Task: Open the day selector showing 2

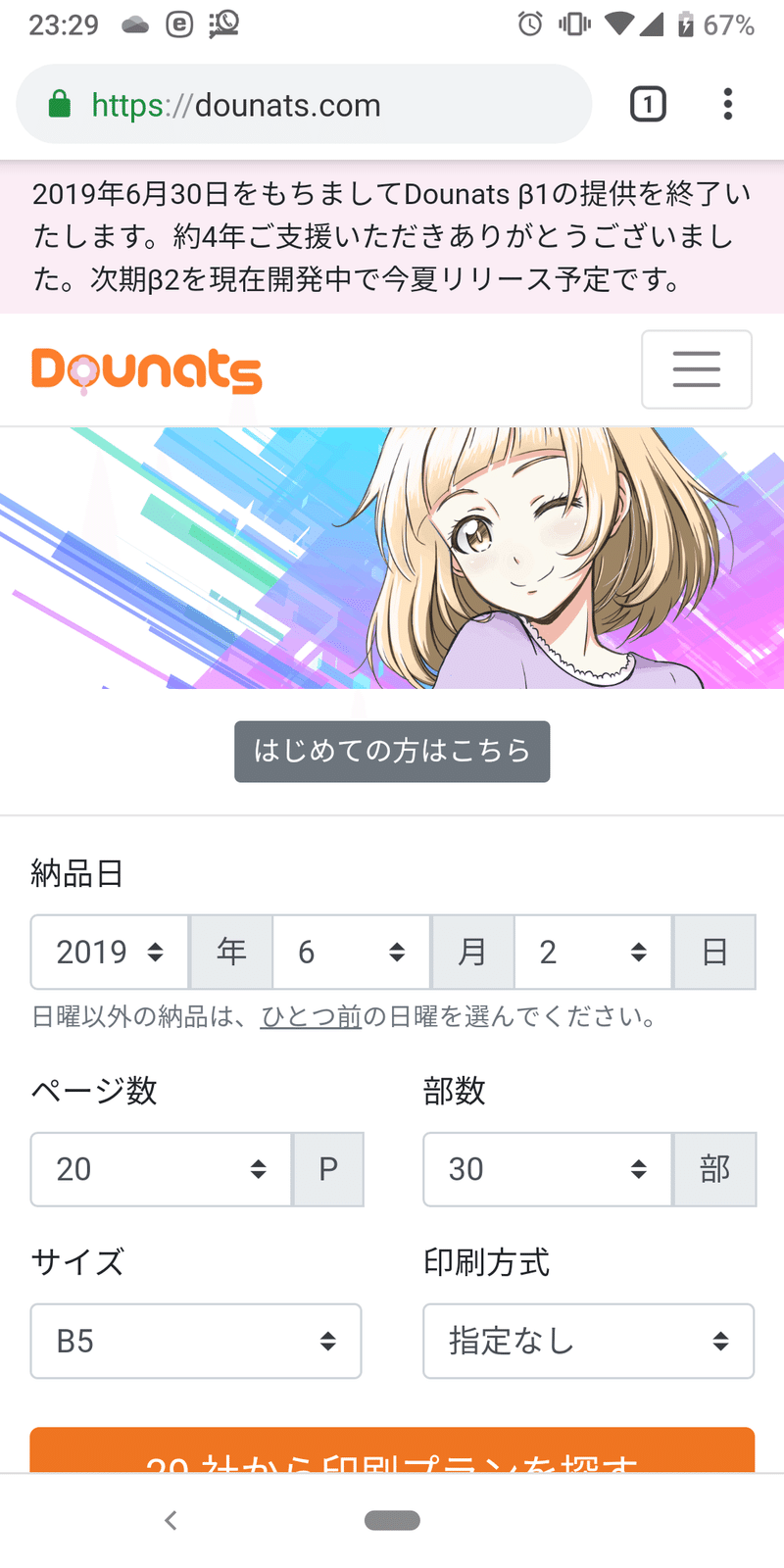Action: click(593, 952)
